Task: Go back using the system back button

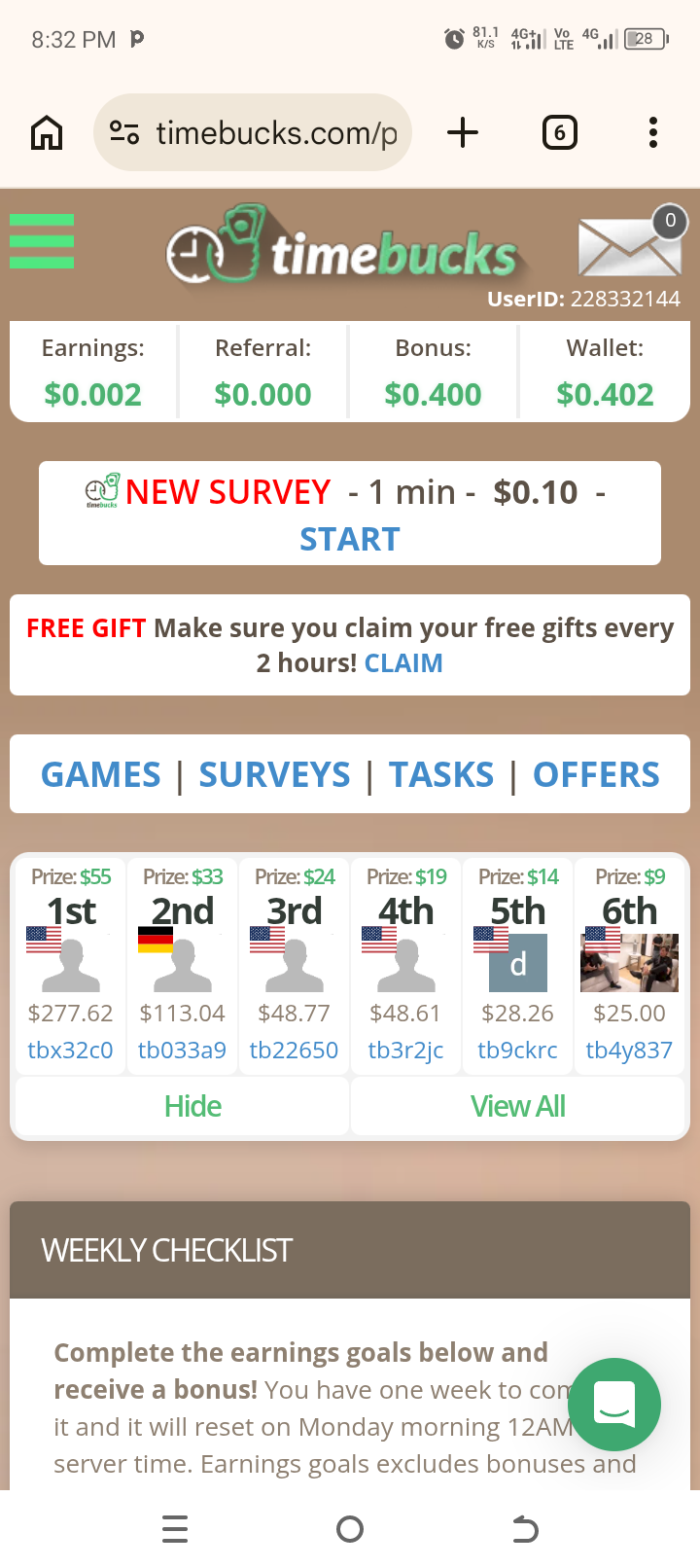Action: click(x=525, y=1529)
